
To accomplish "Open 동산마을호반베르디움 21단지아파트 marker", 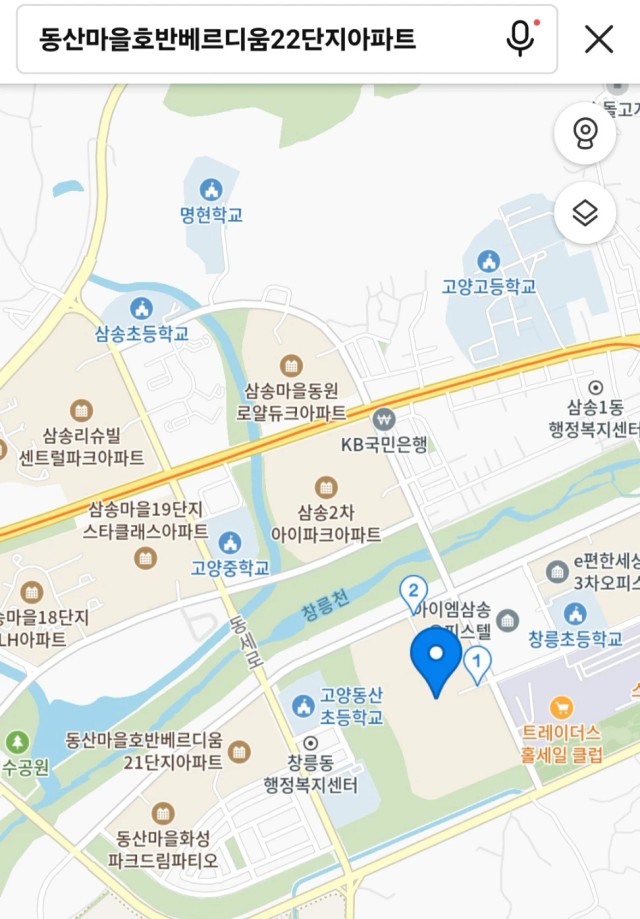I will pos(238,751).
